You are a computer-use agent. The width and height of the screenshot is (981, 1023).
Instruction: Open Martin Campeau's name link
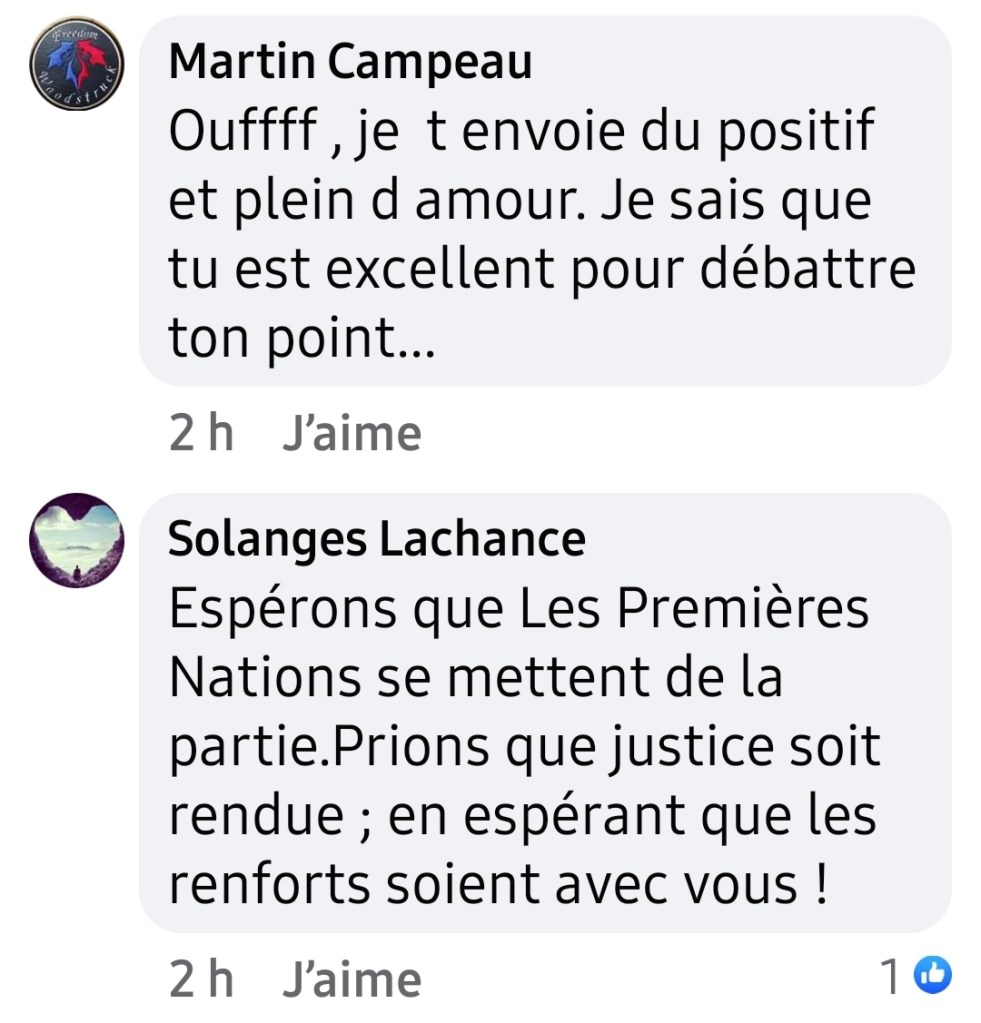(350, 64)
